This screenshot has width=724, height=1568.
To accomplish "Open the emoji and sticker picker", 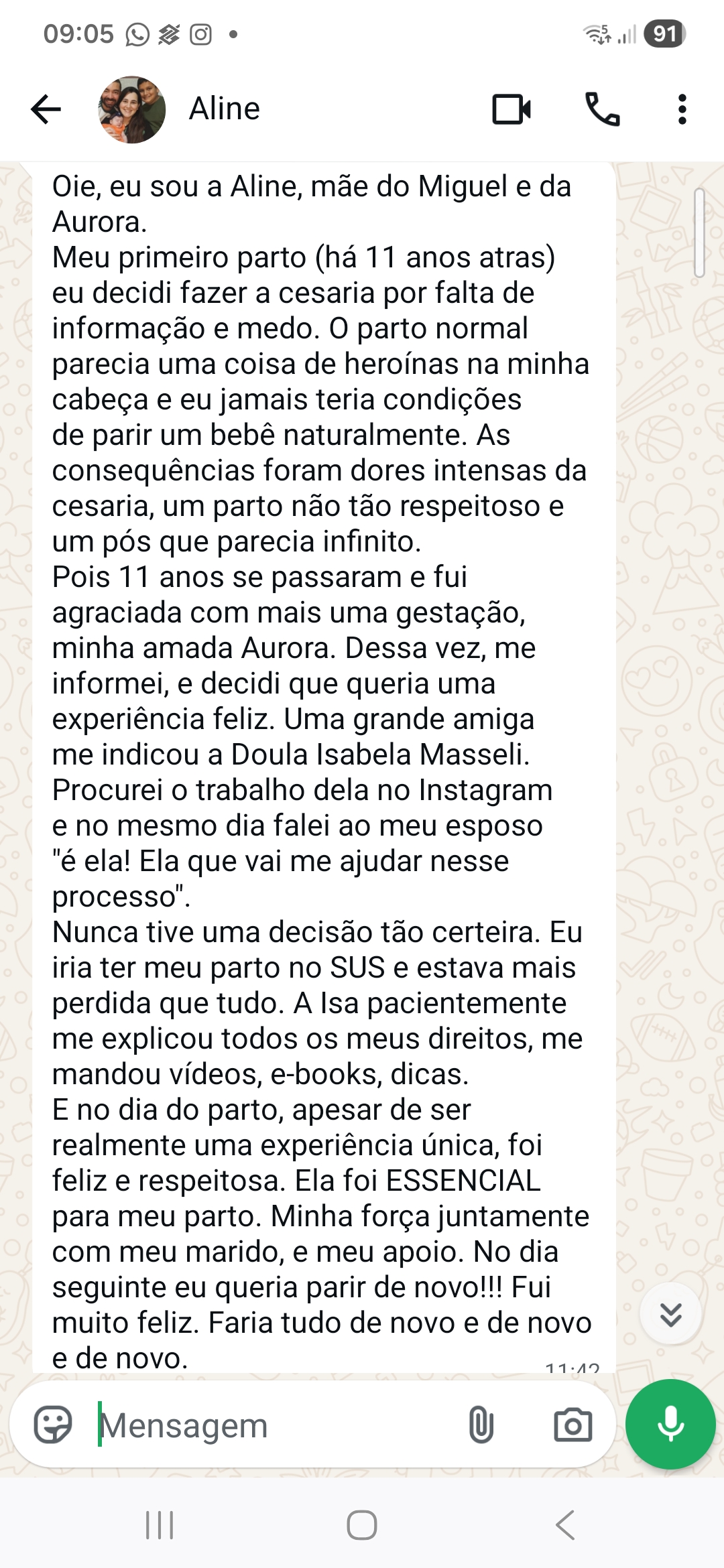I will pyautogui.click(x=53, y=1425).
